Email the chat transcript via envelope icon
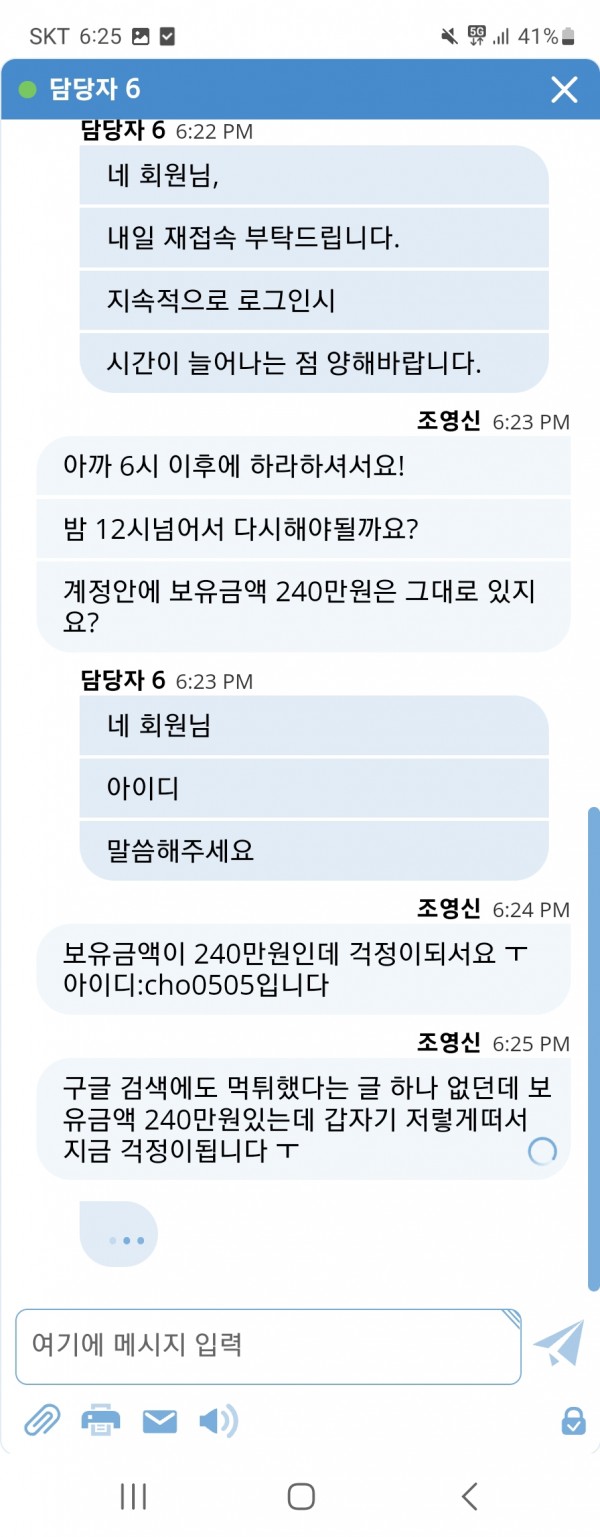 tap(159, 1421)
